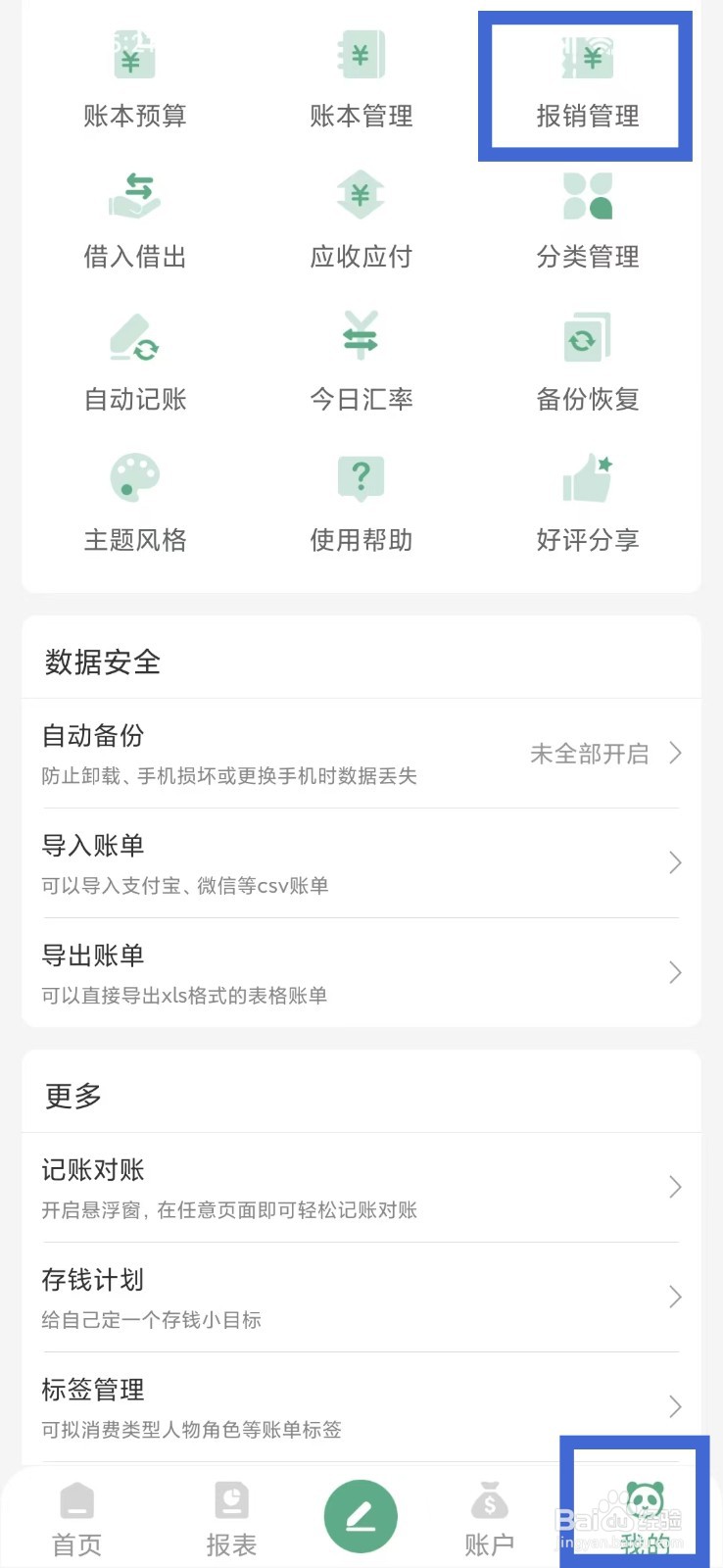Open 导出账单 export bills row
Screen dimensions: 723x1568
coord(361,973)
